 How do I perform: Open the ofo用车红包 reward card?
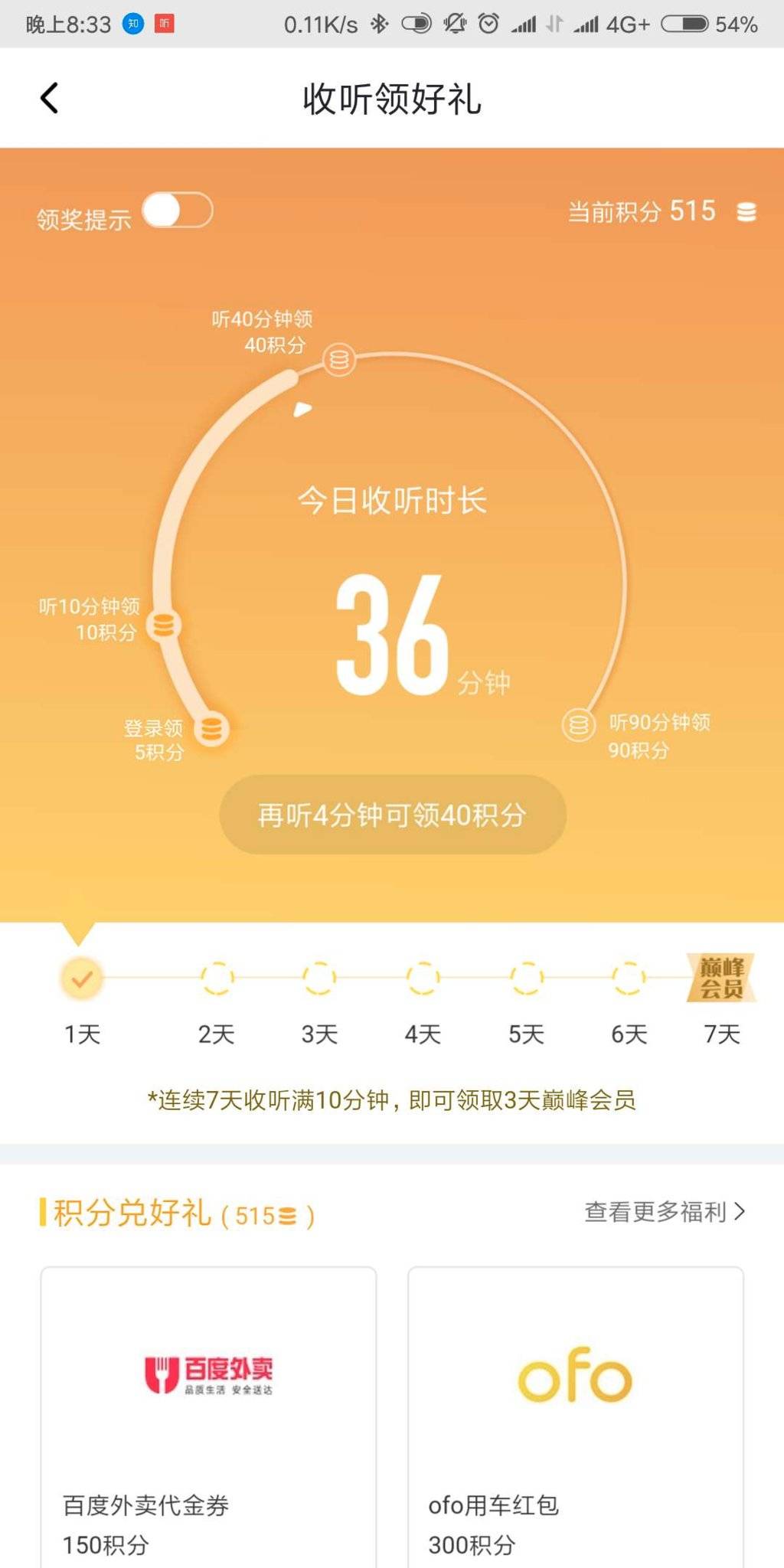(x=575, y=1416)
